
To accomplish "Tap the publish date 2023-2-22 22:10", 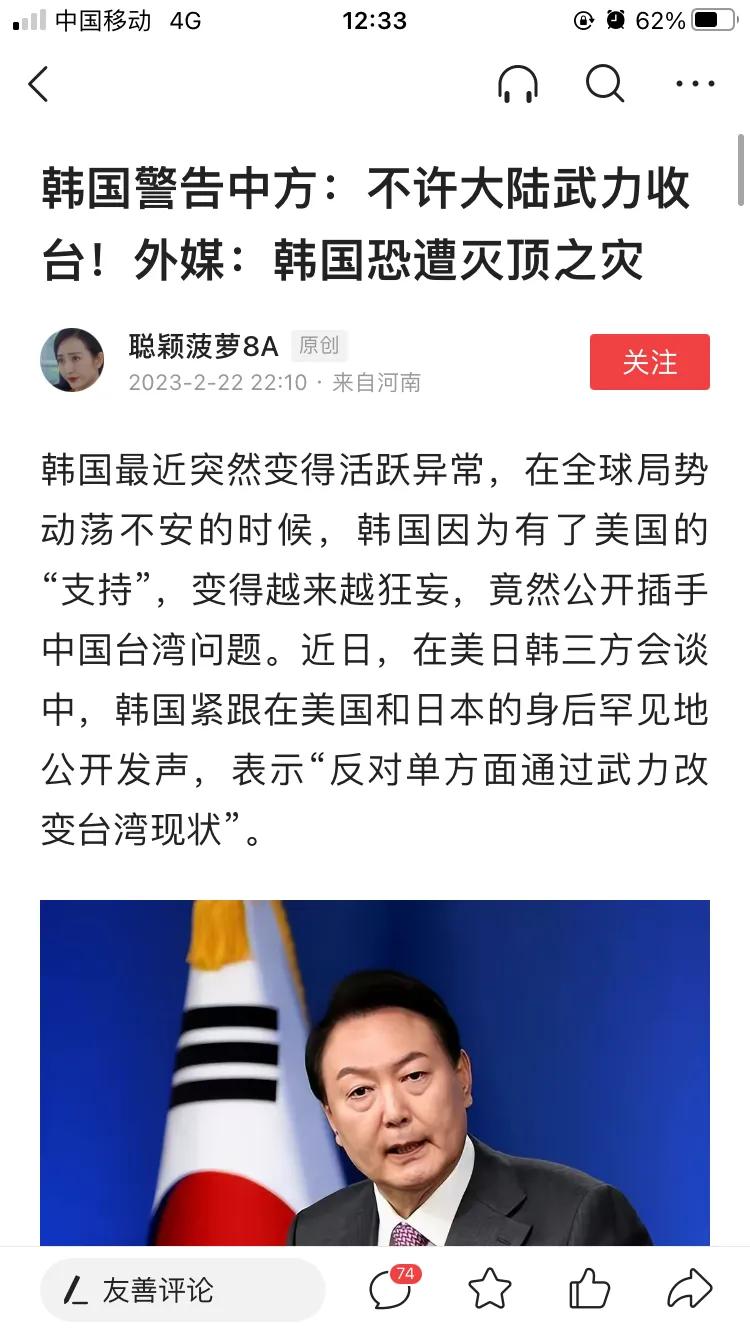I will 217,383.
